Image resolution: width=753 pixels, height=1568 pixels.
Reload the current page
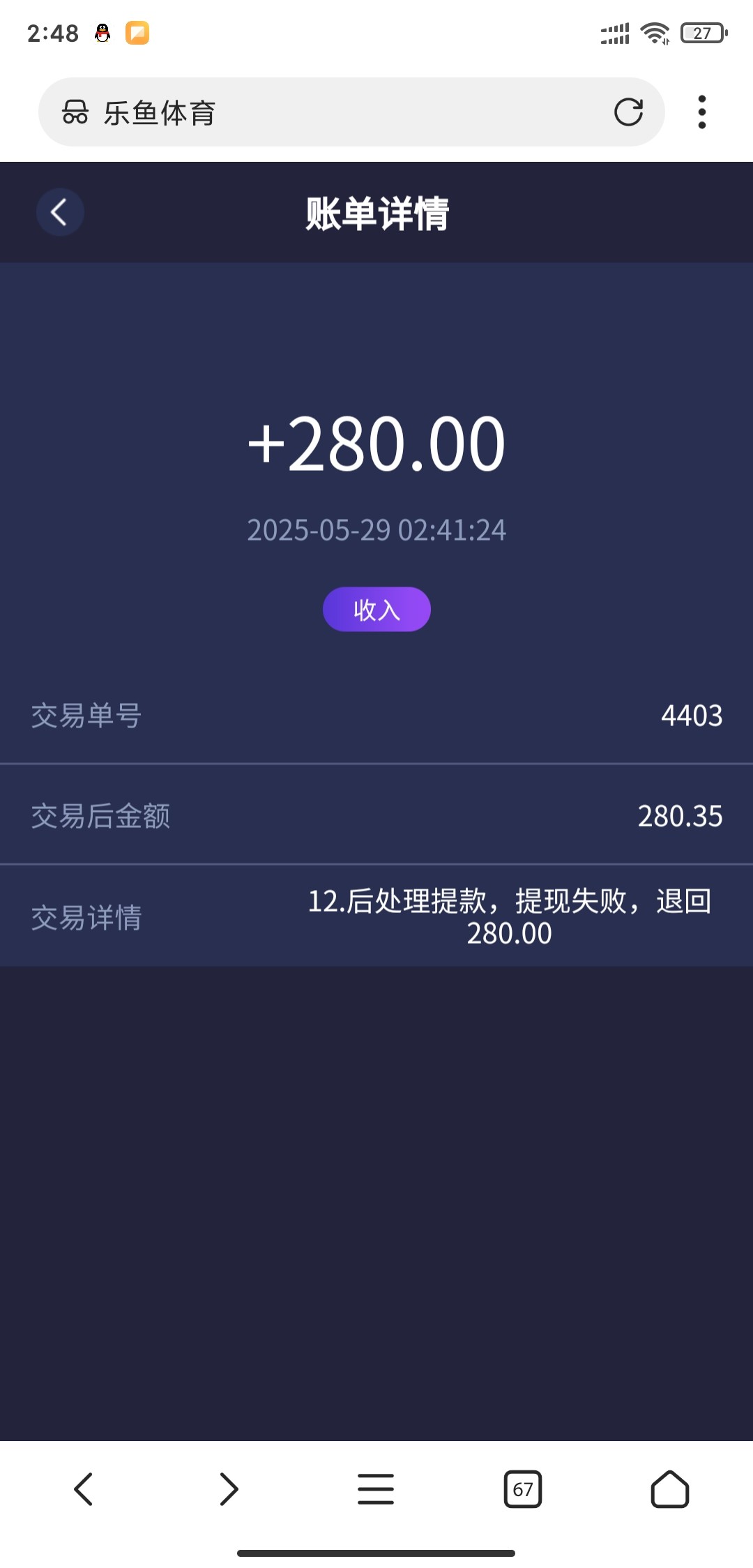(x=627, y=112)
